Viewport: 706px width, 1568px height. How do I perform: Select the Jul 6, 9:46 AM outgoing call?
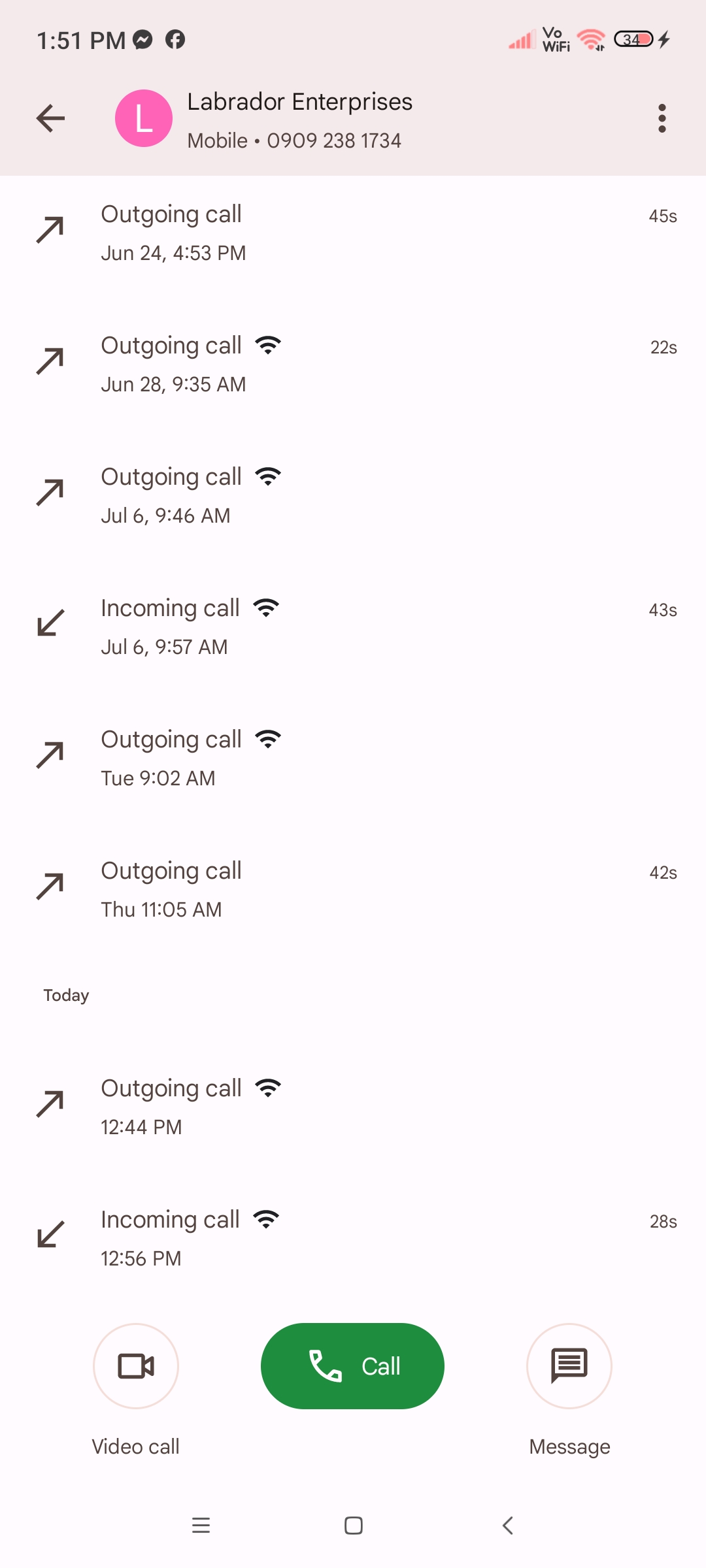click(353, 496)
